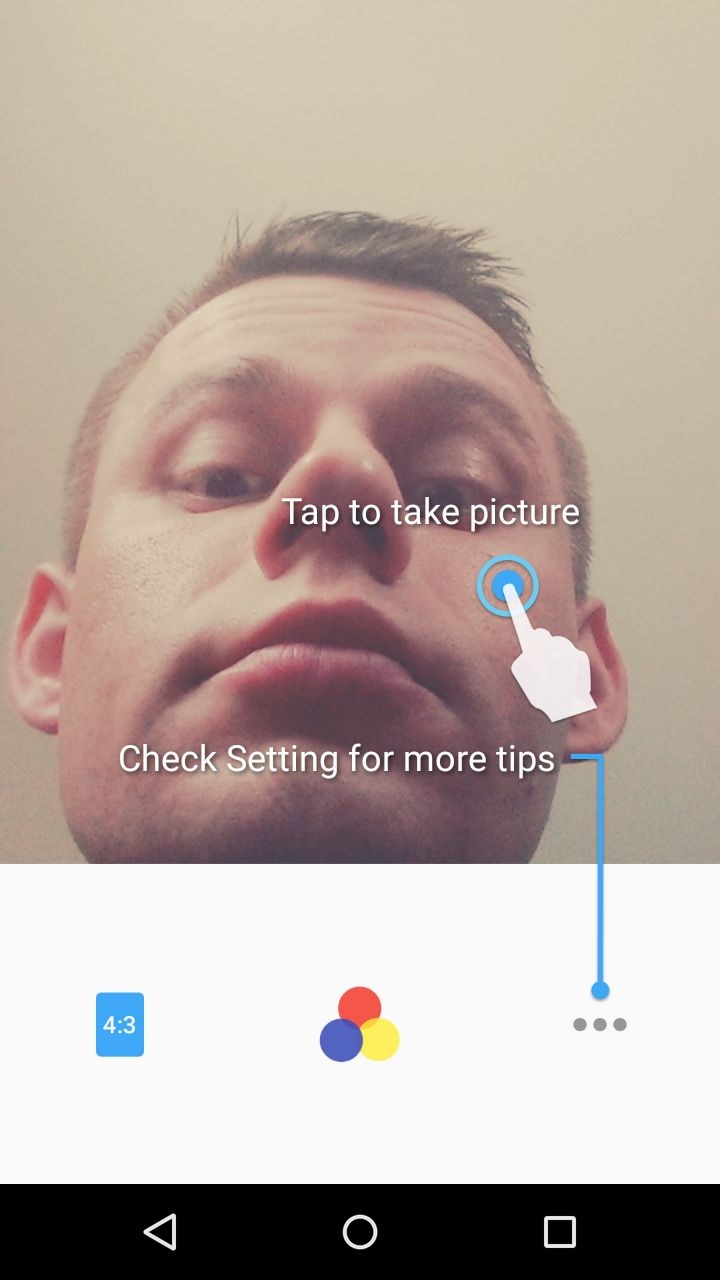The height and width of the screenshot is (1280, 720).
Task: Open the recent apps view
Action: [560, 1232]
